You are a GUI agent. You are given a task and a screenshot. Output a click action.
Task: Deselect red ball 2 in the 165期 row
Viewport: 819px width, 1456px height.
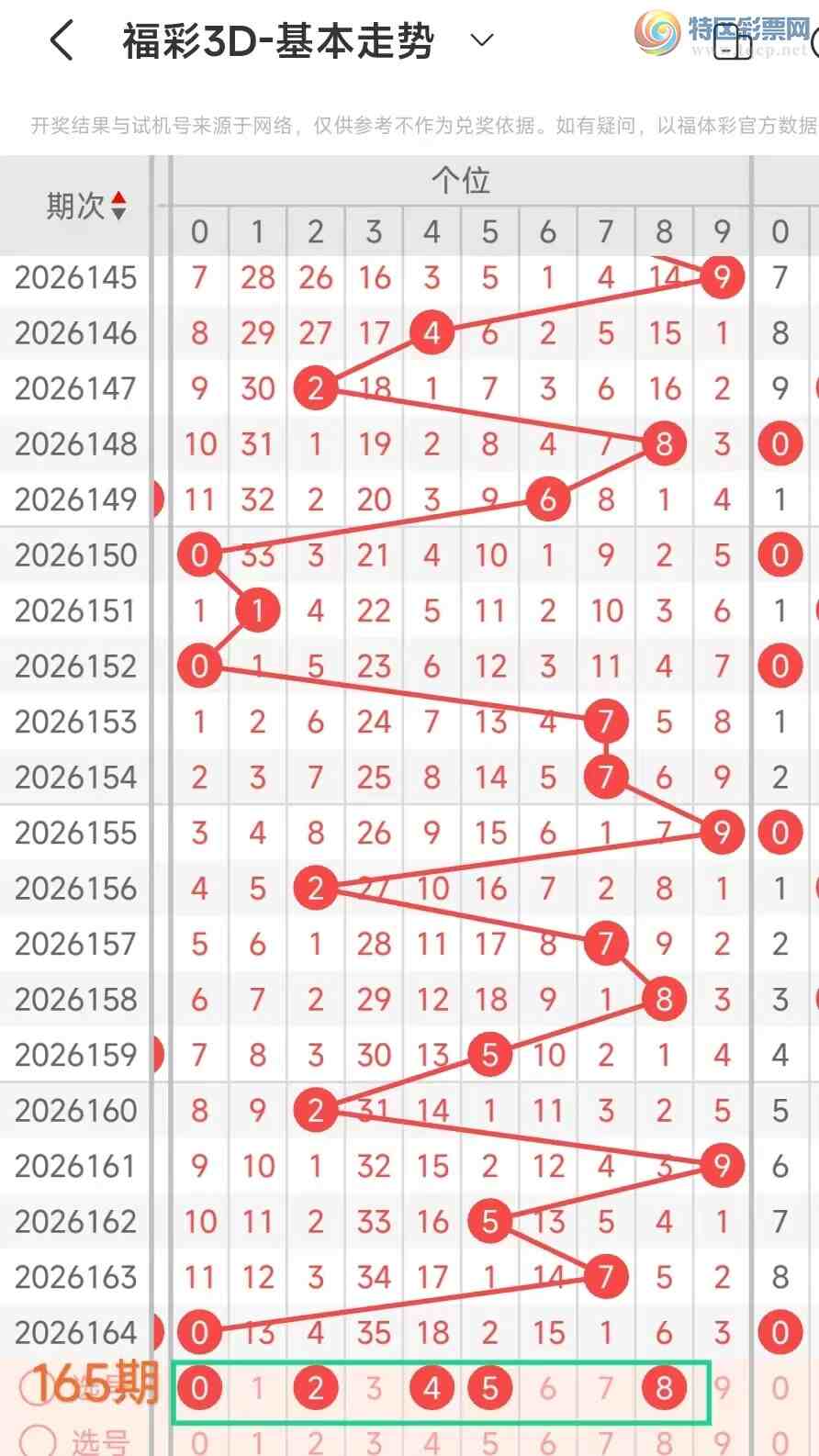(x=316, y=1388)
